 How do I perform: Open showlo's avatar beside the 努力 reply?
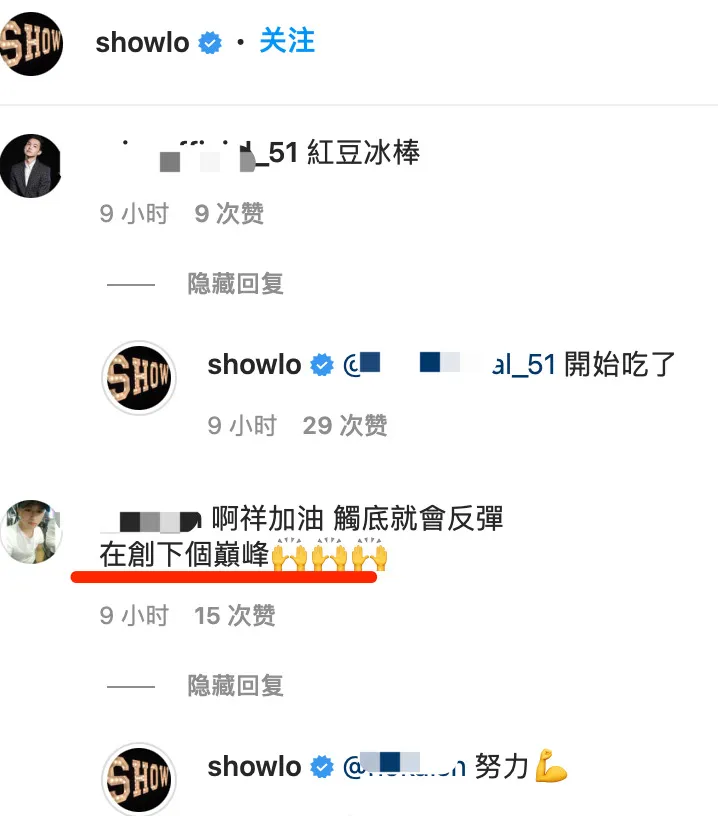[x=139, y=778]
